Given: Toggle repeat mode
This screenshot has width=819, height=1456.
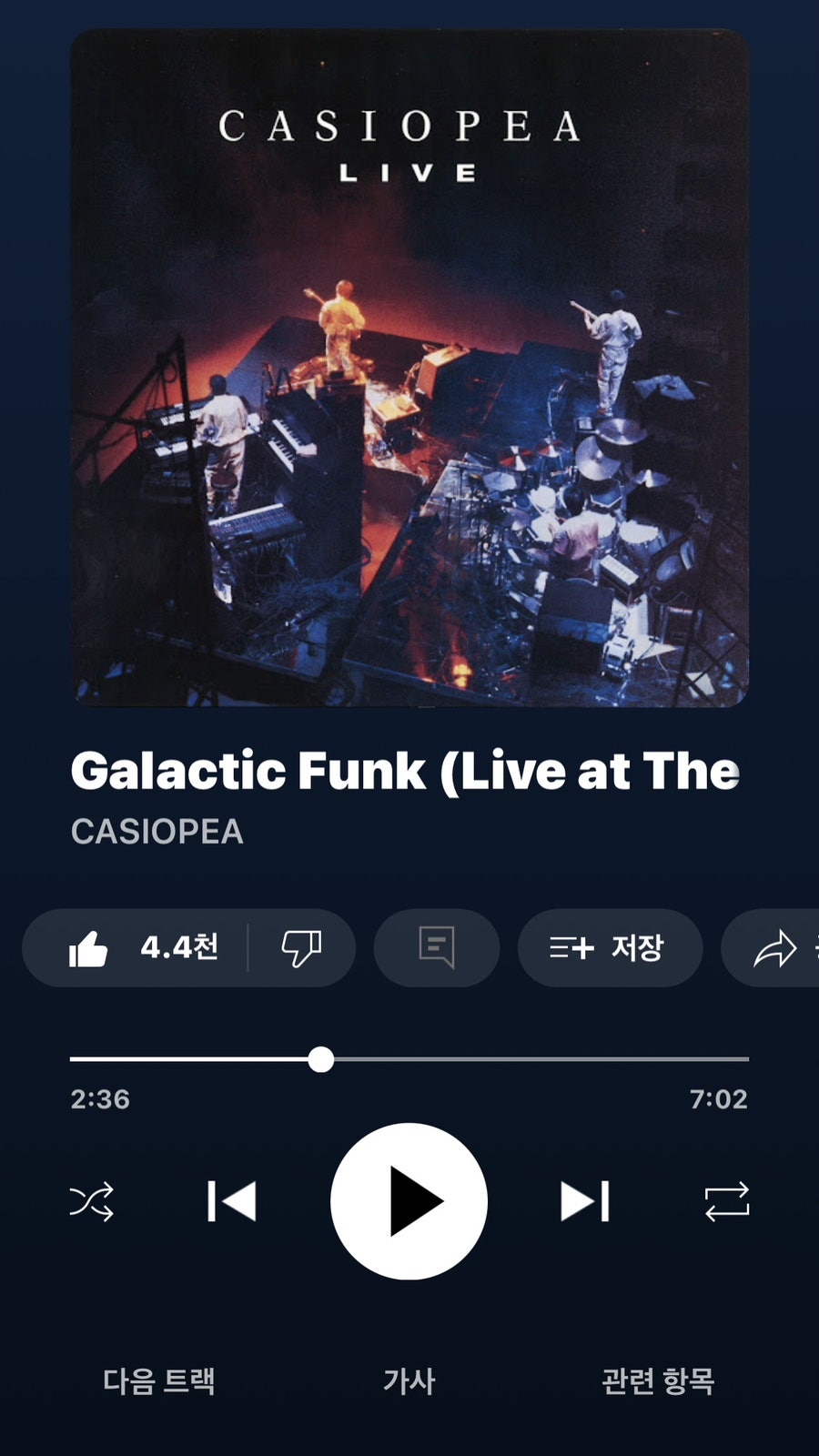Looking at the screenshot, I should pyautogui.click(x=727, y=1201).
